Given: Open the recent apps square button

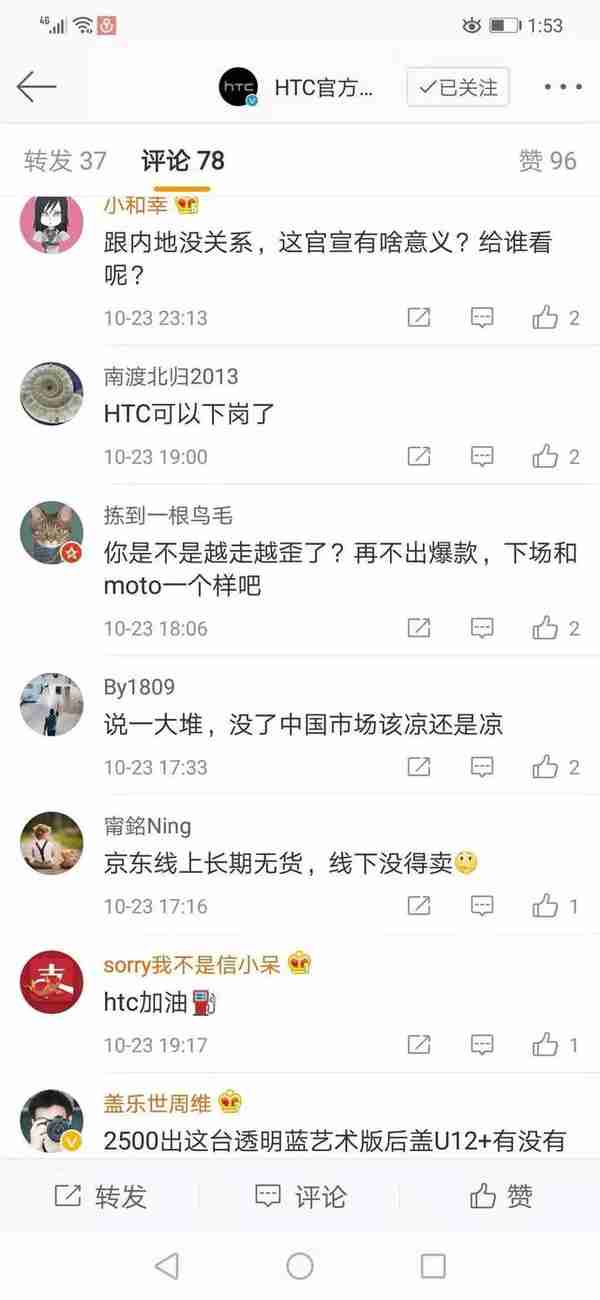Looking at the screenshot, I should (433, 1266).
